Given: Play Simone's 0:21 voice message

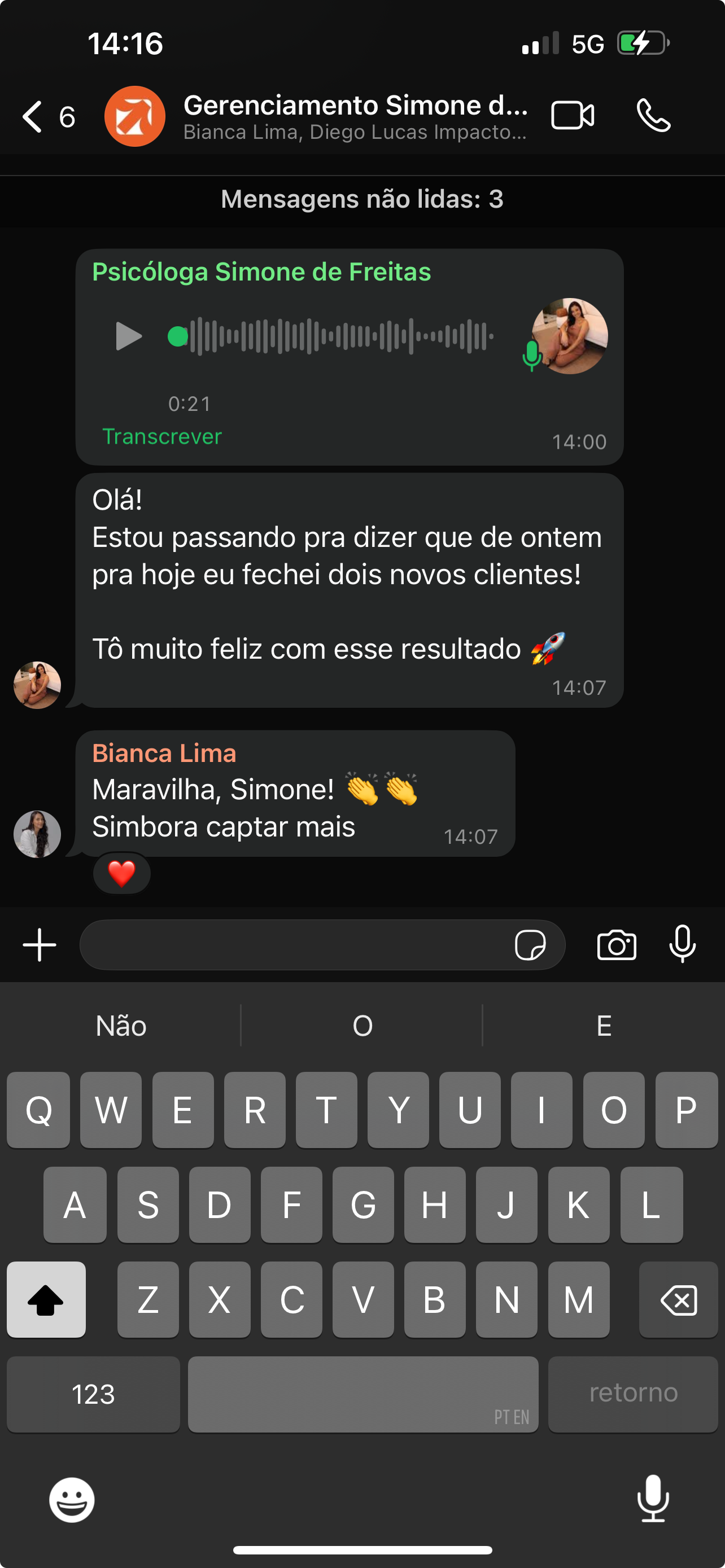Looking at the screenshot, I should pos(128,336).
